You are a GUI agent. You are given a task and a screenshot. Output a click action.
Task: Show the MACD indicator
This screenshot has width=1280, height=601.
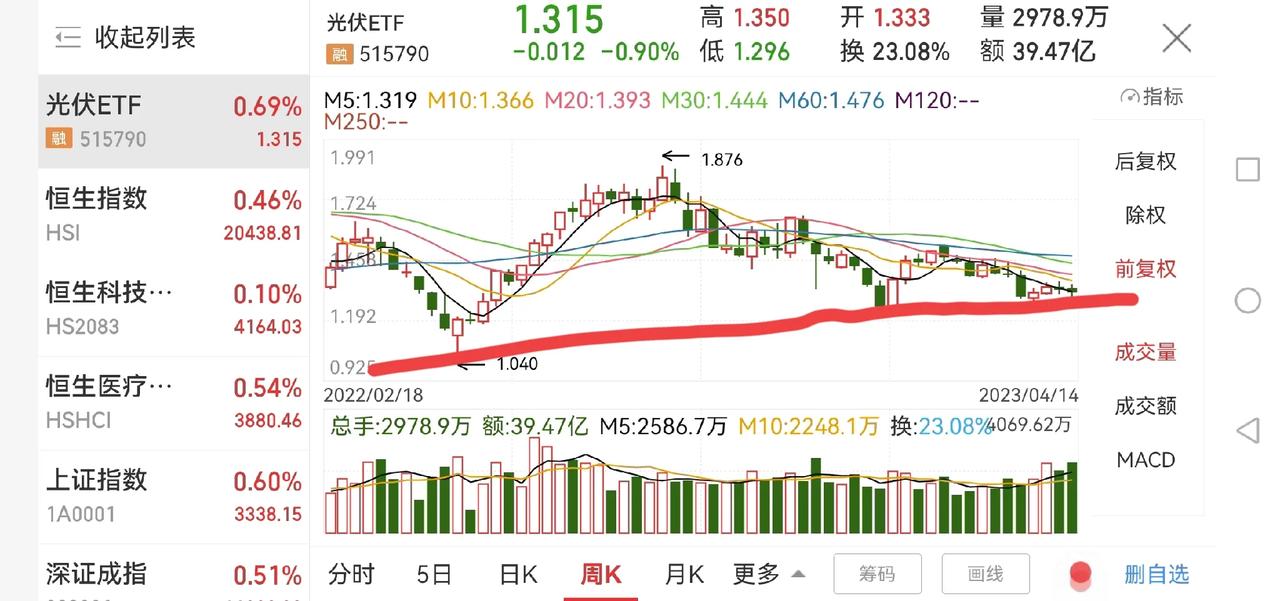click(x=1145, y=460)
